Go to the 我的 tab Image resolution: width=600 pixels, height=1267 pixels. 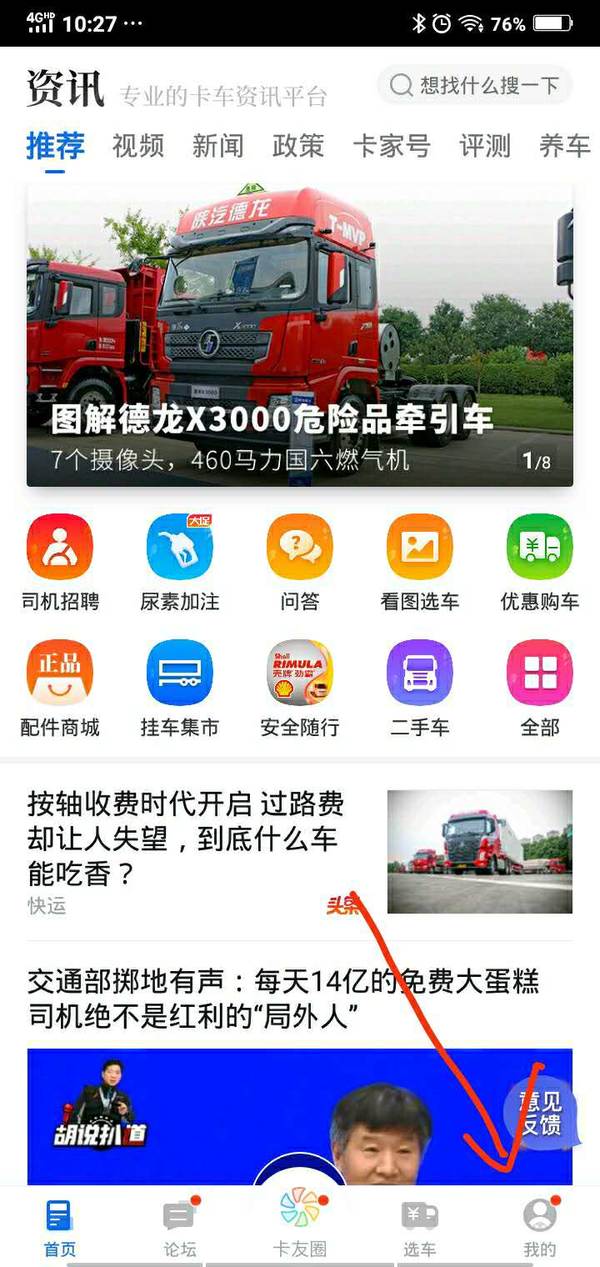(x=540, y=1227)
